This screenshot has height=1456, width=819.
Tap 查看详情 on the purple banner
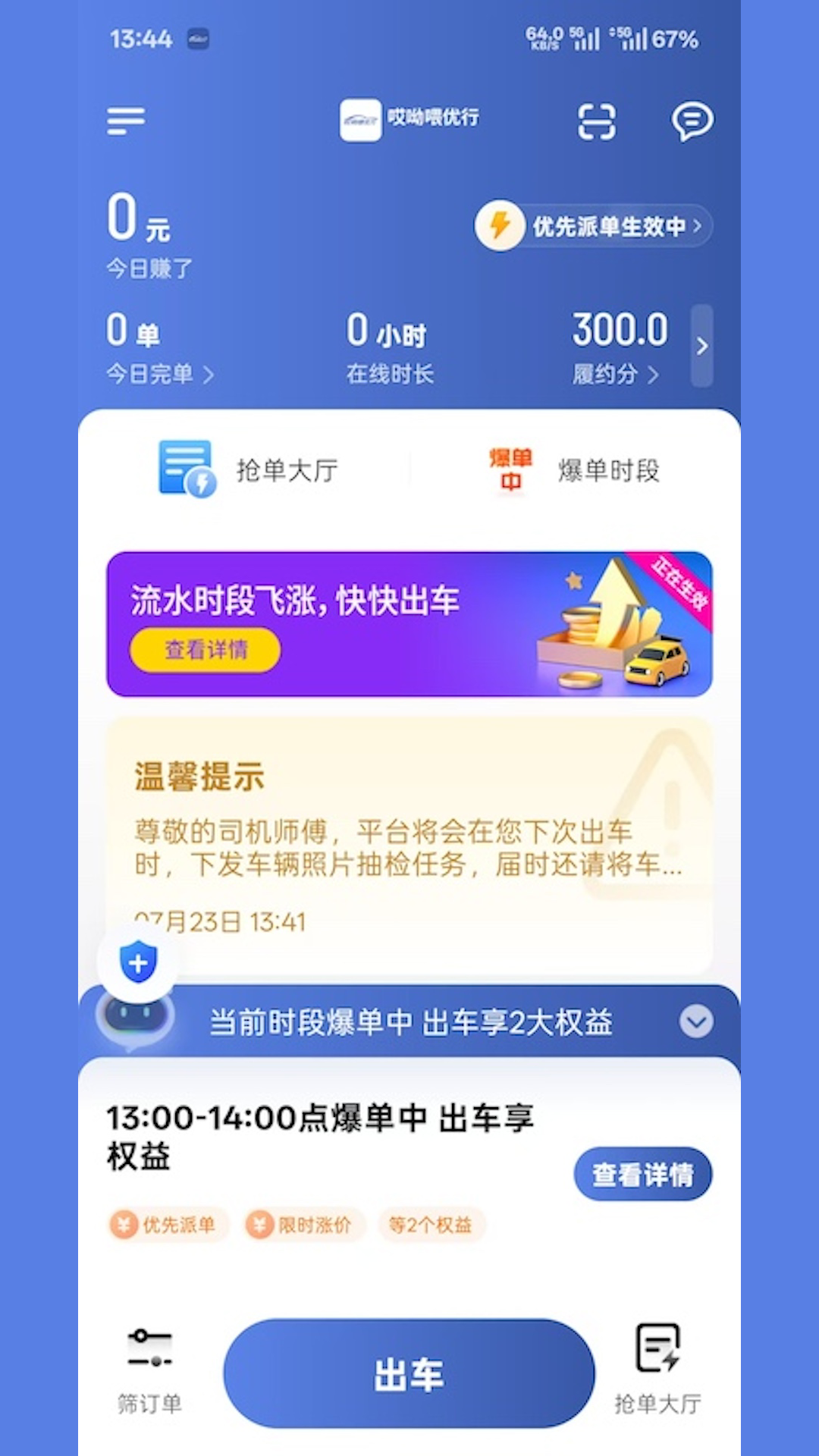[x=206, y=650]
